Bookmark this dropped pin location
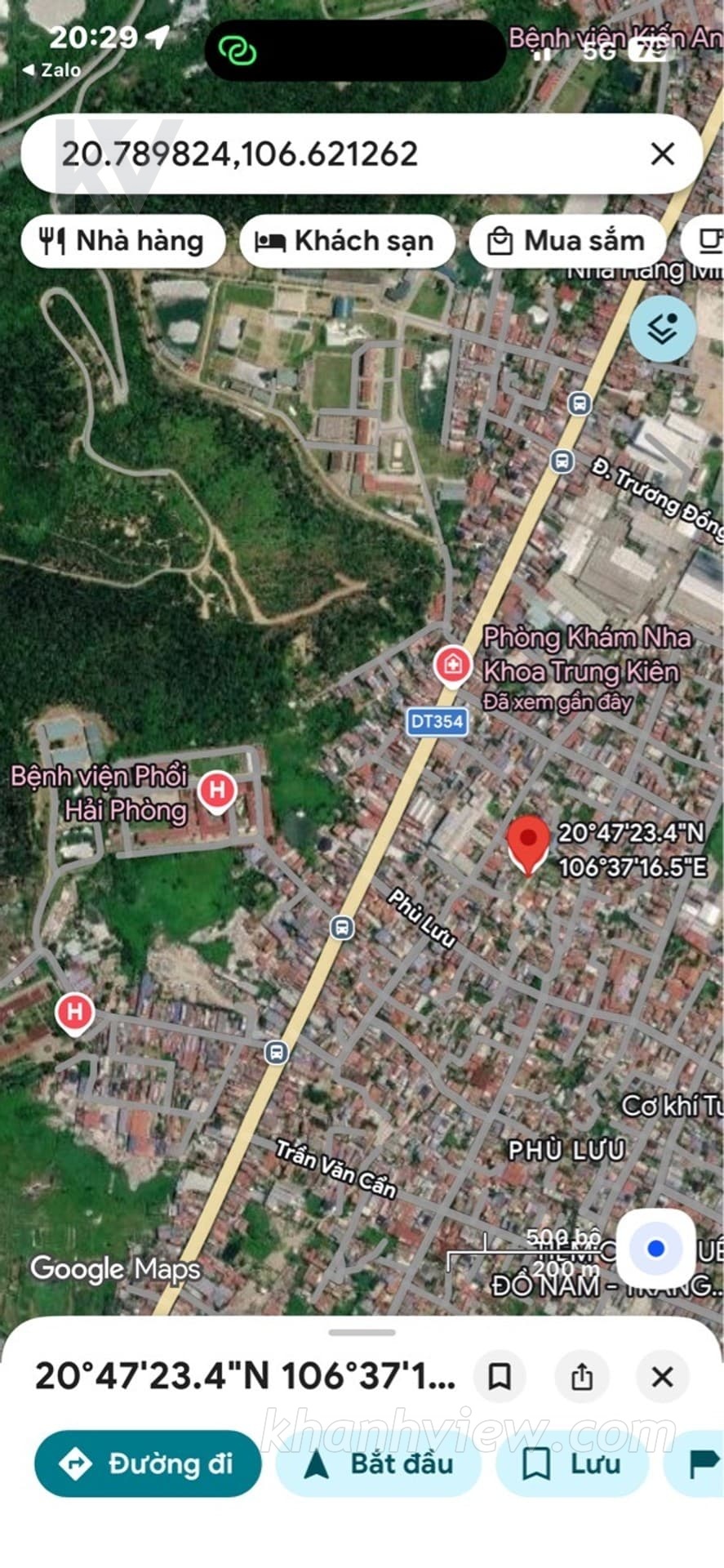This screenshot has height=1568, width=724. [500, 1377]
